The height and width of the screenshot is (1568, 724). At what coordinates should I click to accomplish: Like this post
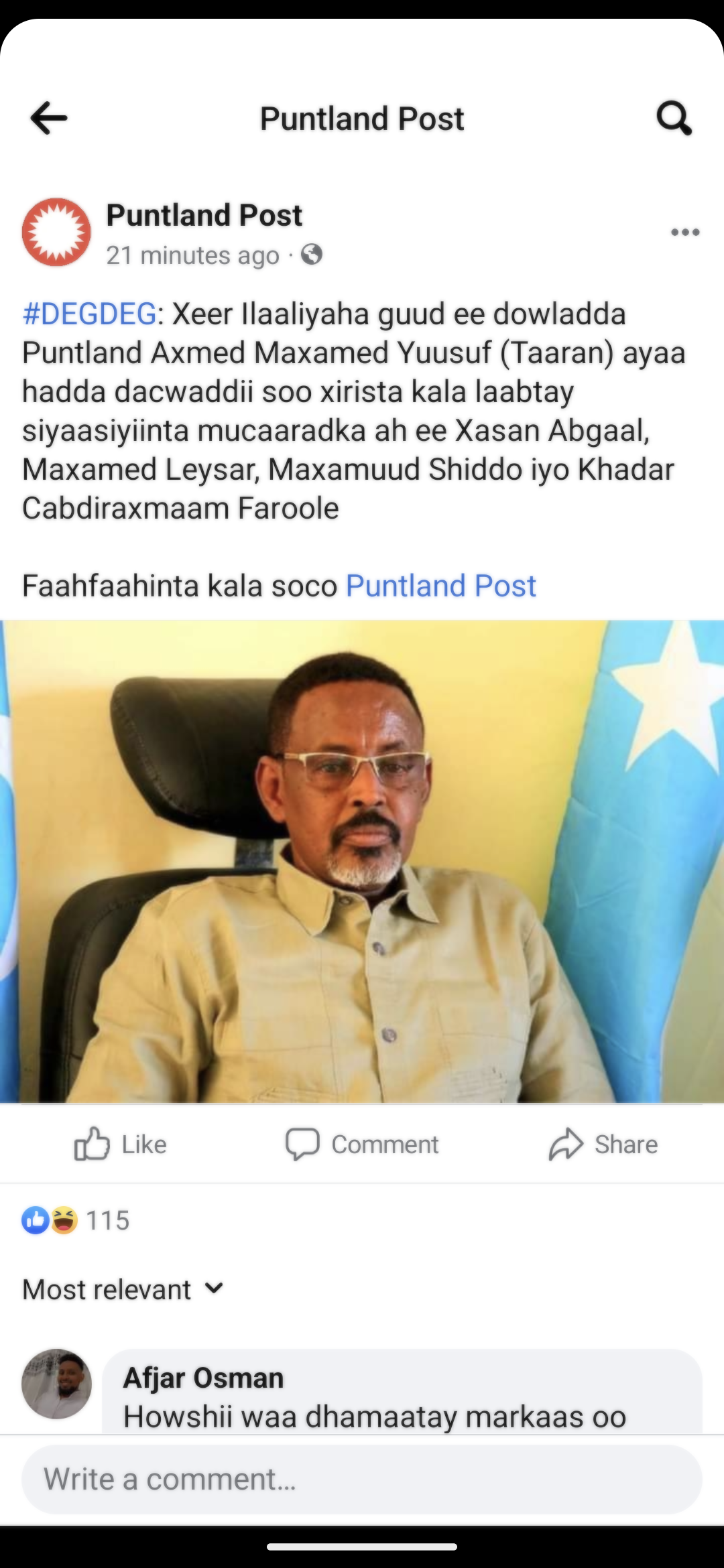[x=121, y=1144]
